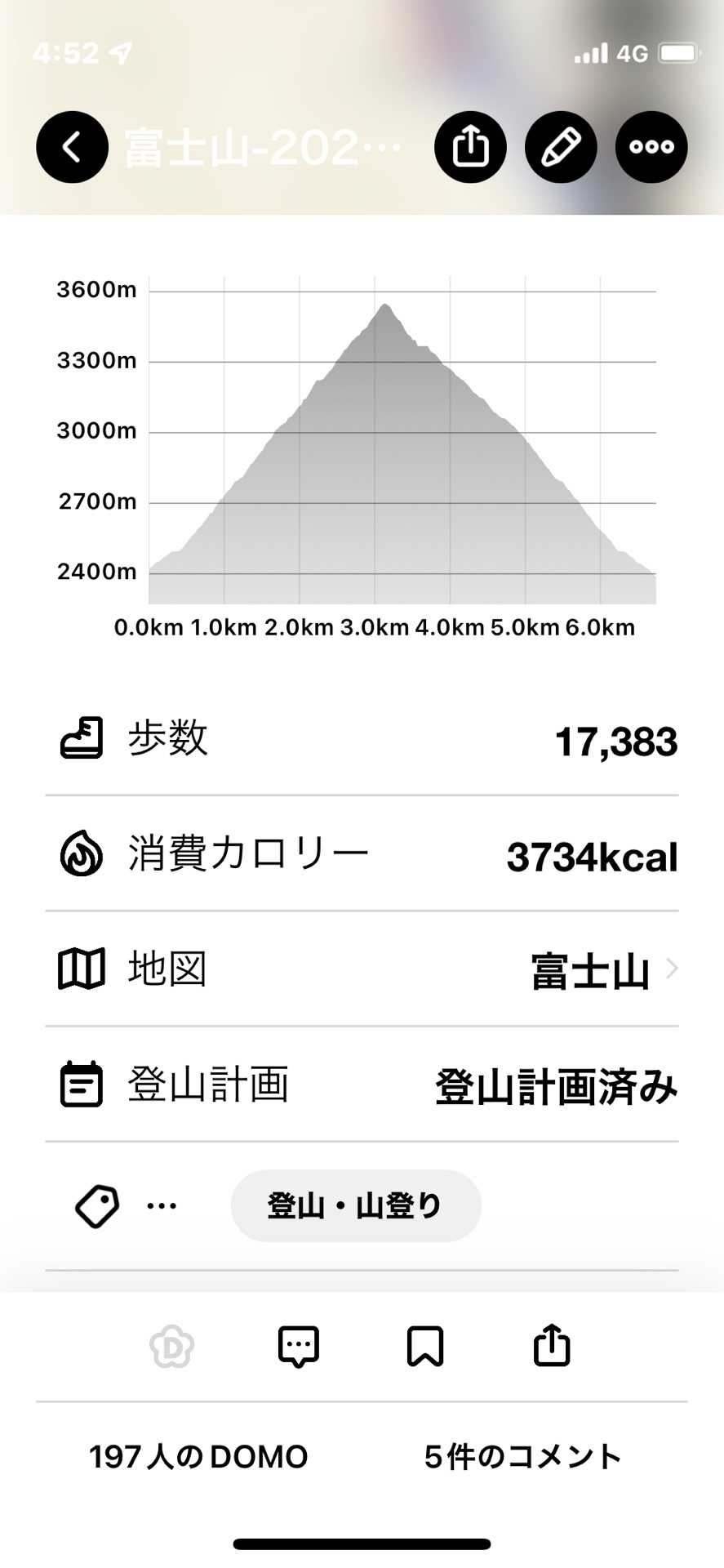
Task: Select the 登山・山登り tag chip
Action: click(356, 1205)
